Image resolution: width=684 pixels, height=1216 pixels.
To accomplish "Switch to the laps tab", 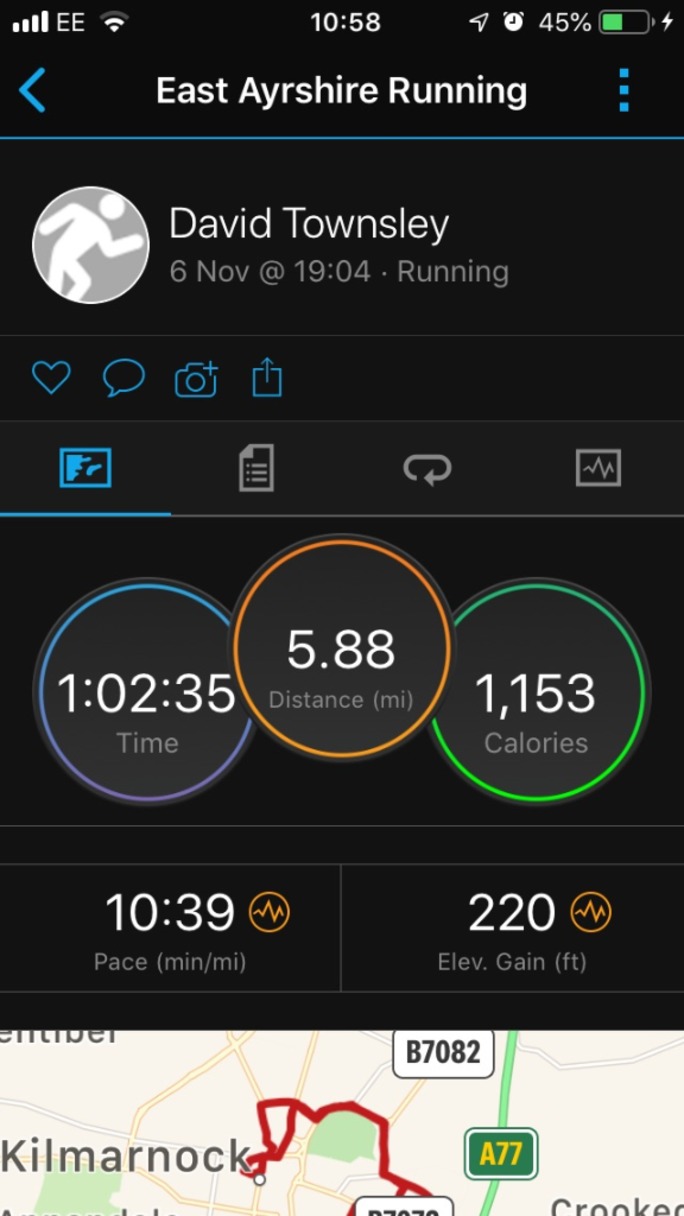I will [427, 468].
